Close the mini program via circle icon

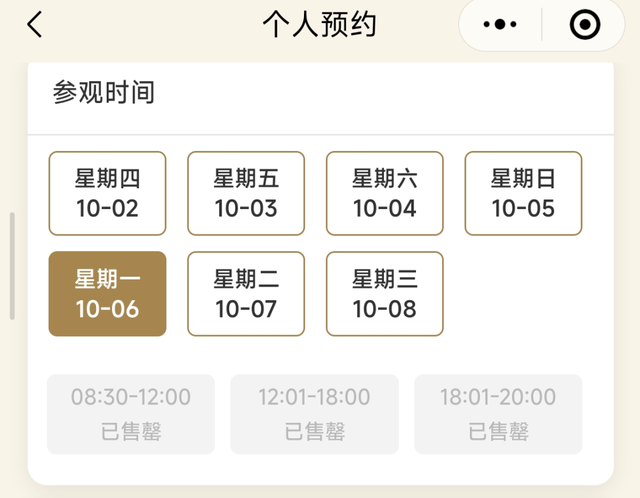[x=585, y=25]
